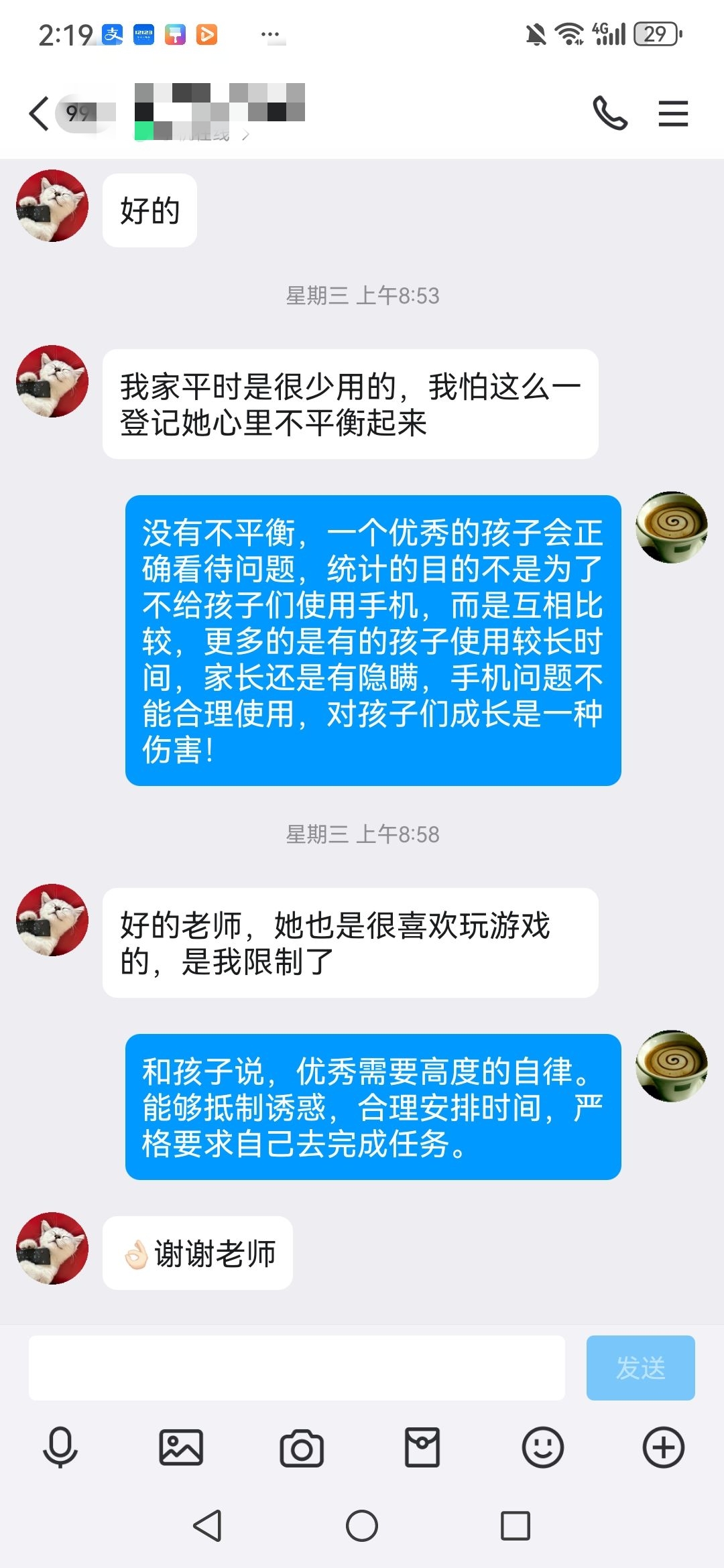Open the red packet icon

pyautogui.click(x=422, y=1448)
